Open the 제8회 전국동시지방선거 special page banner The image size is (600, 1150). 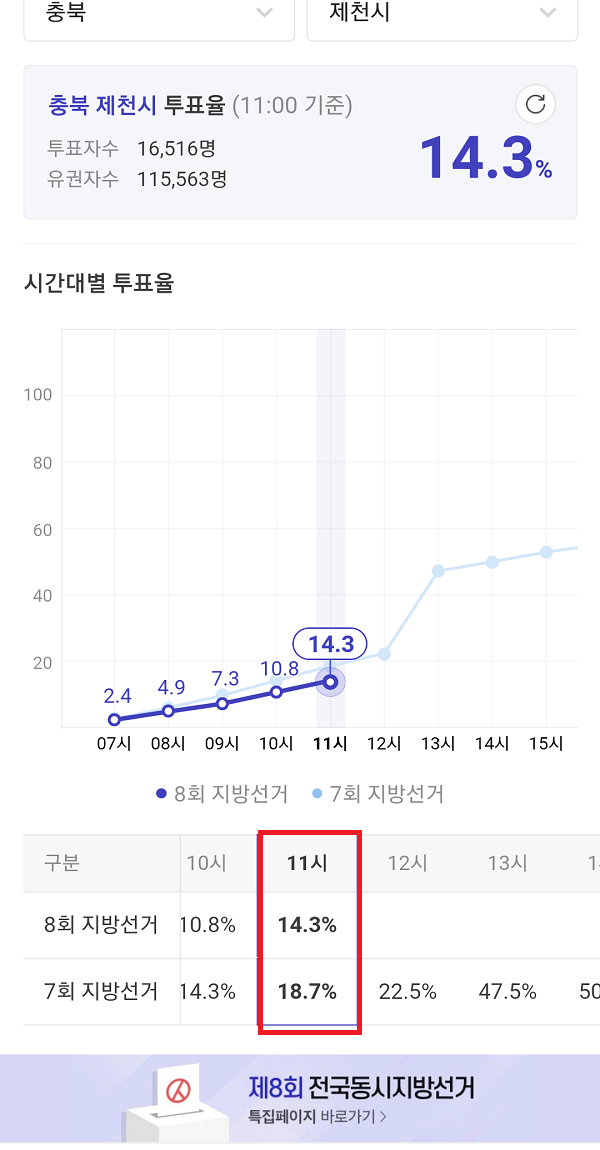[300, 1099]
